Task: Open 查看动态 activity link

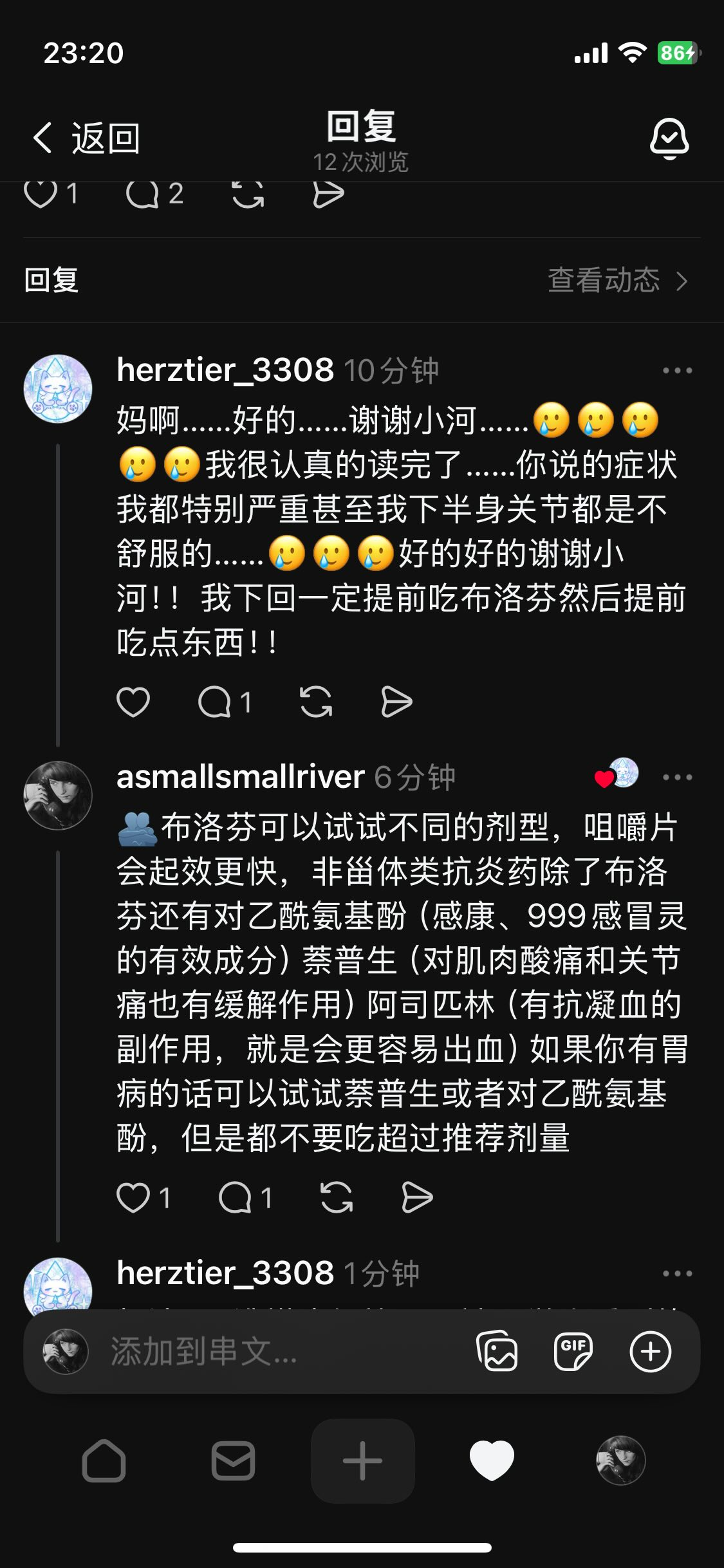Action: pyautogui.click(x=617, y=281)
